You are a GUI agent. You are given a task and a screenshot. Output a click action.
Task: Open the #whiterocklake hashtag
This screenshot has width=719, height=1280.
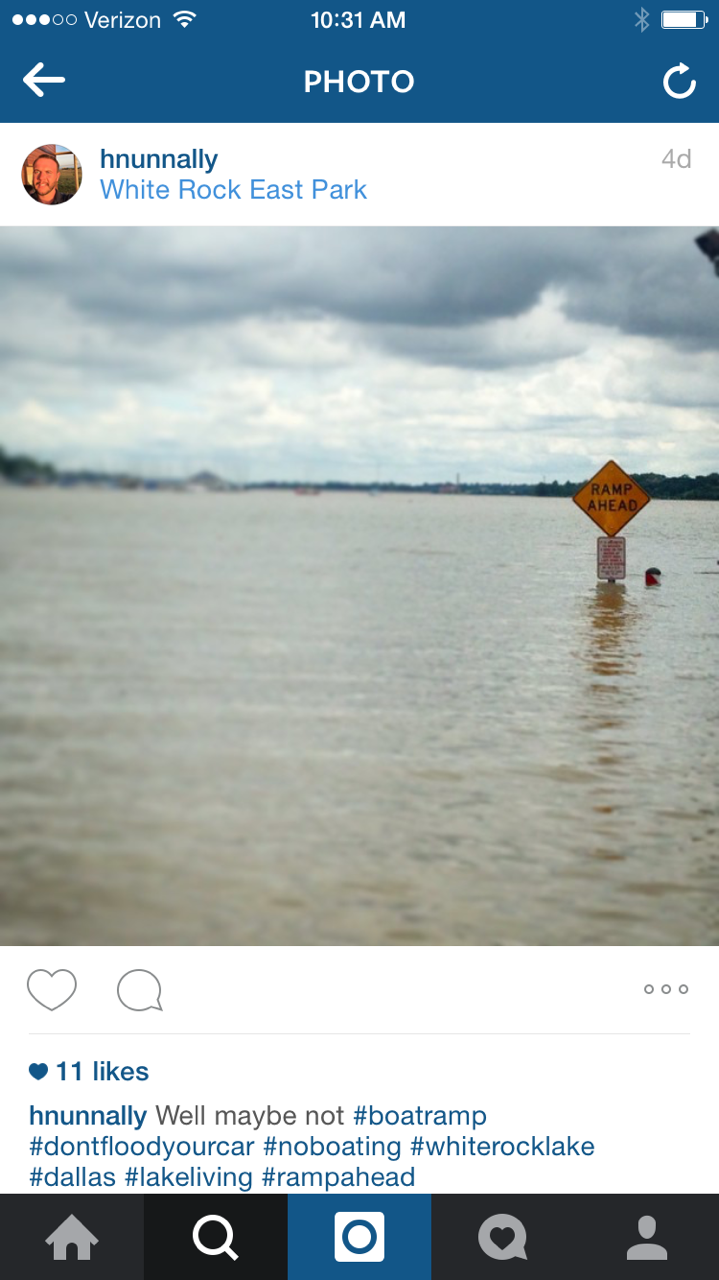pos(502,1146)
